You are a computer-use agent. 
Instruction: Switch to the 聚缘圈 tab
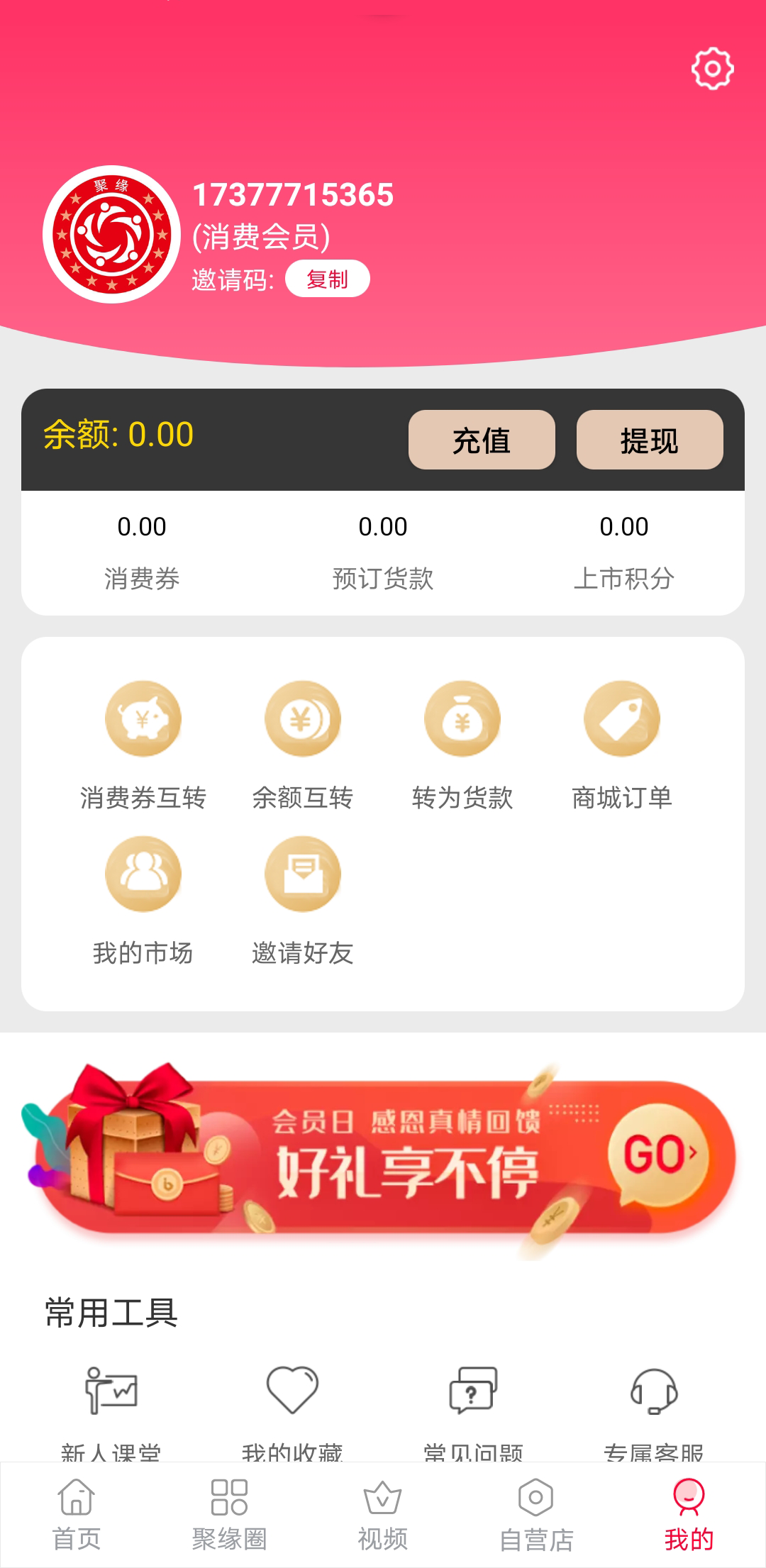pos(229,1514)
